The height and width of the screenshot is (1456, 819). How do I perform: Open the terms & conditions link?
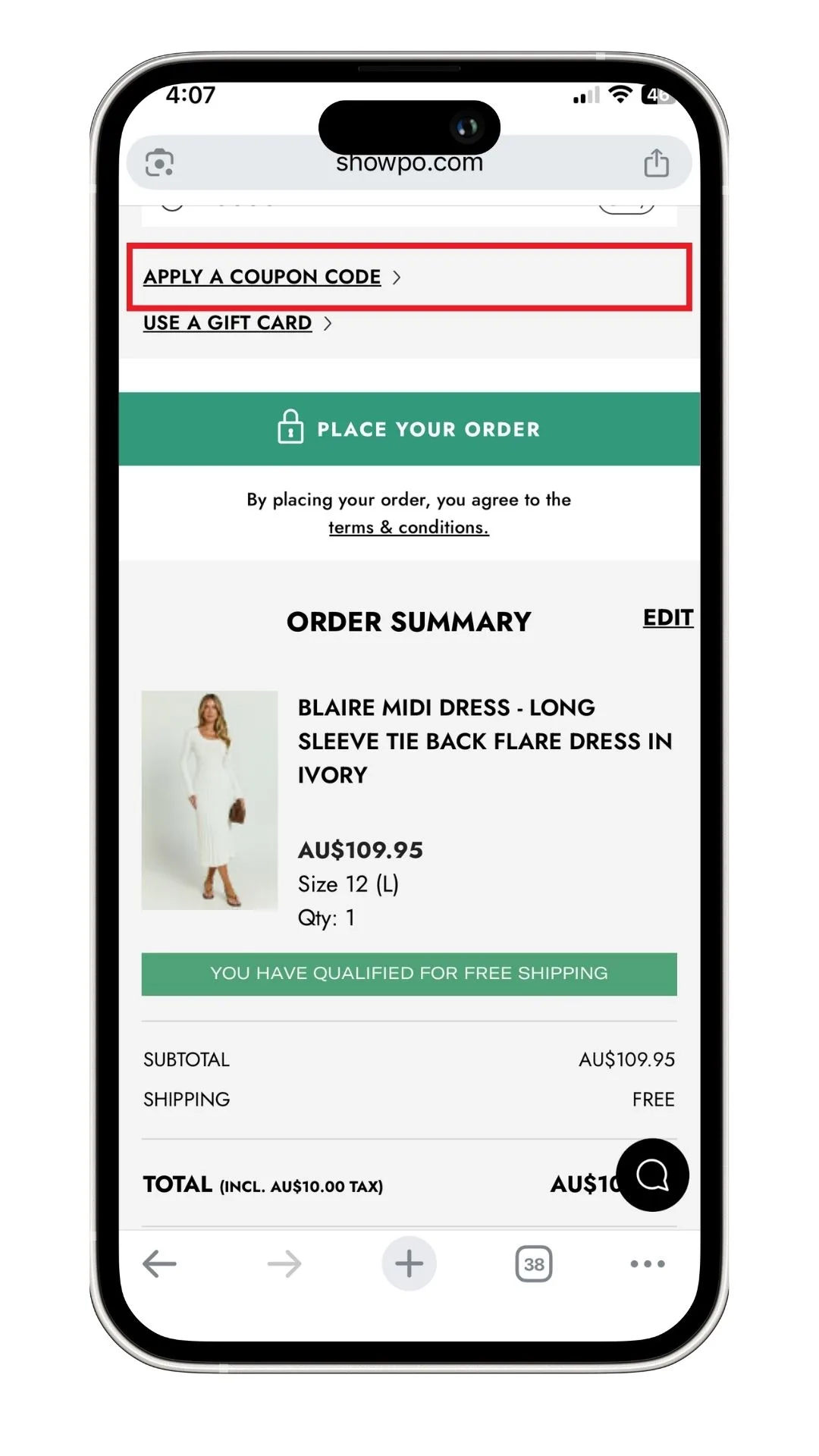coord(408,527)
